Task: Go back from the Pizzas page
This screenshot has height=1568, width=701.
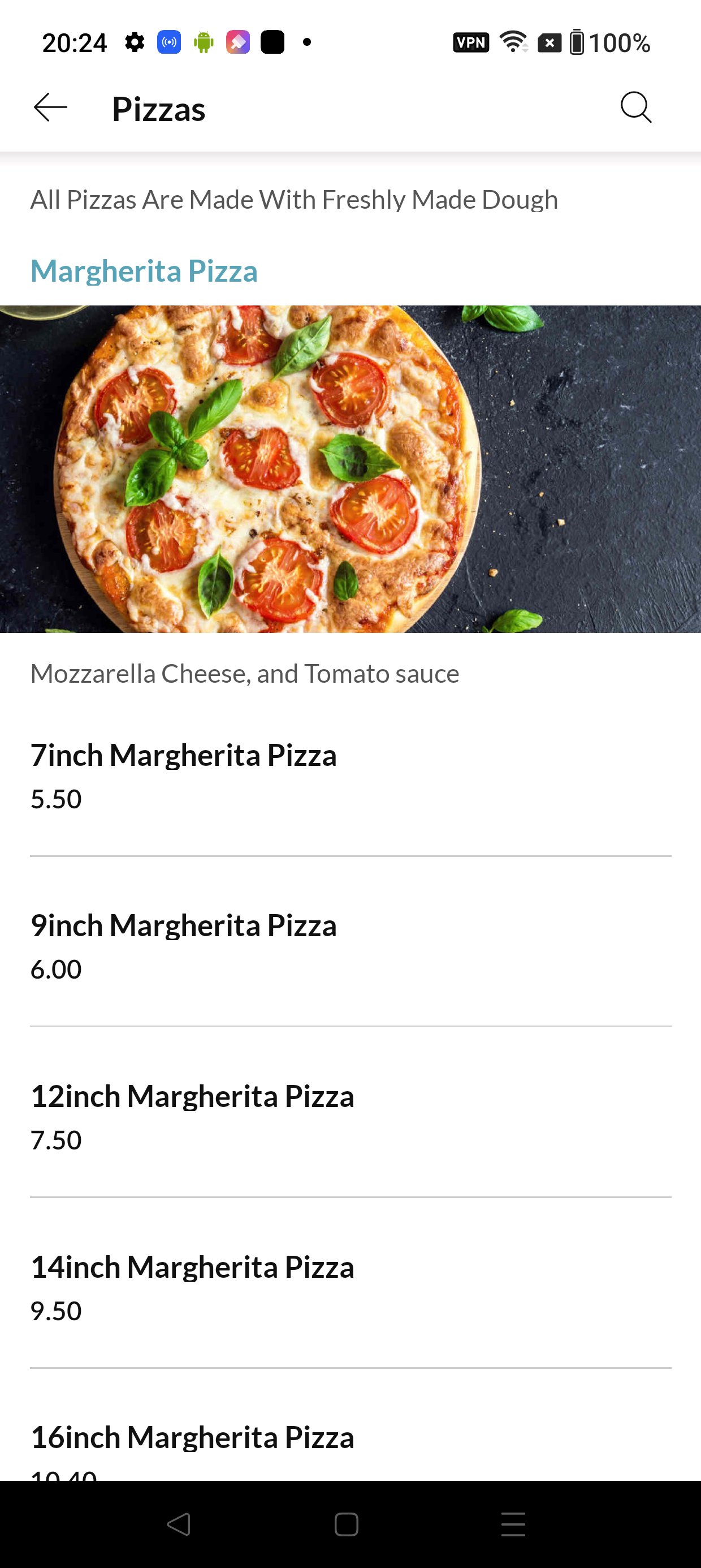Action: pyautogui.click(x=50, y=109)
